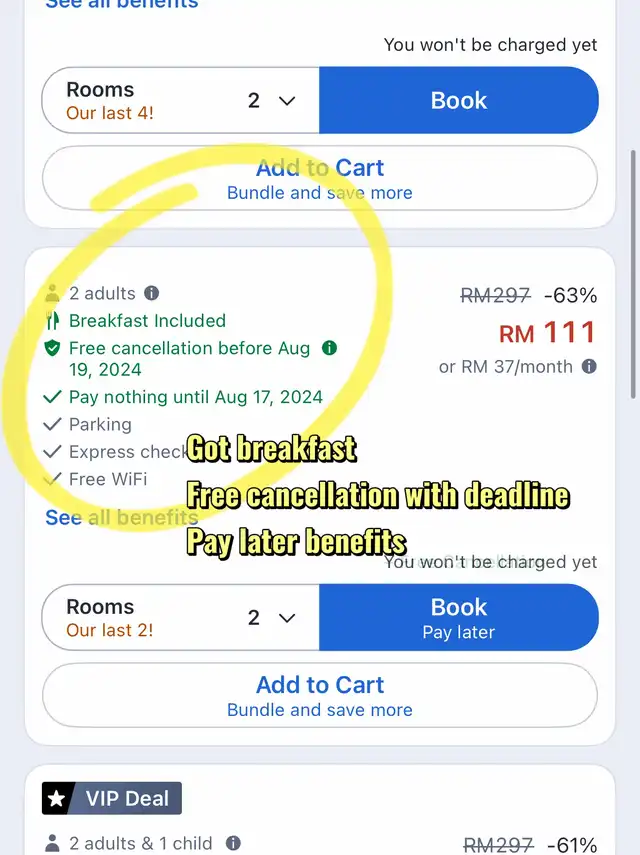
Task: Open See all benefits for breakfast room
Action: 121,517
